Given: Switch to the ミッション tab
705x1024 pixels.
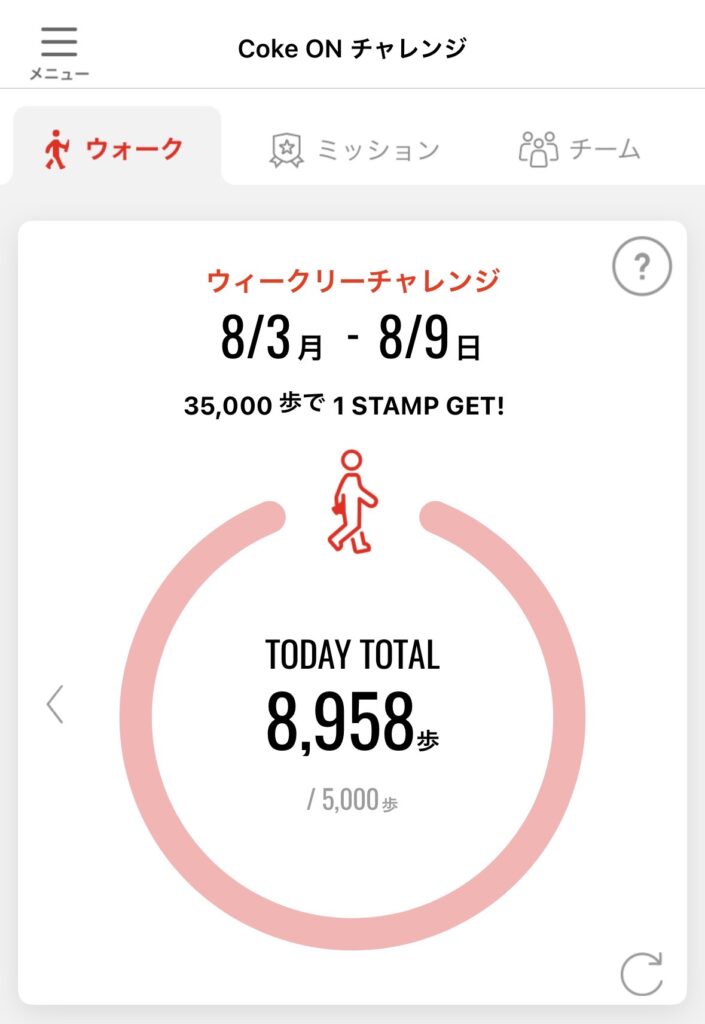Looking at the screenshot, I should point(354,150).
